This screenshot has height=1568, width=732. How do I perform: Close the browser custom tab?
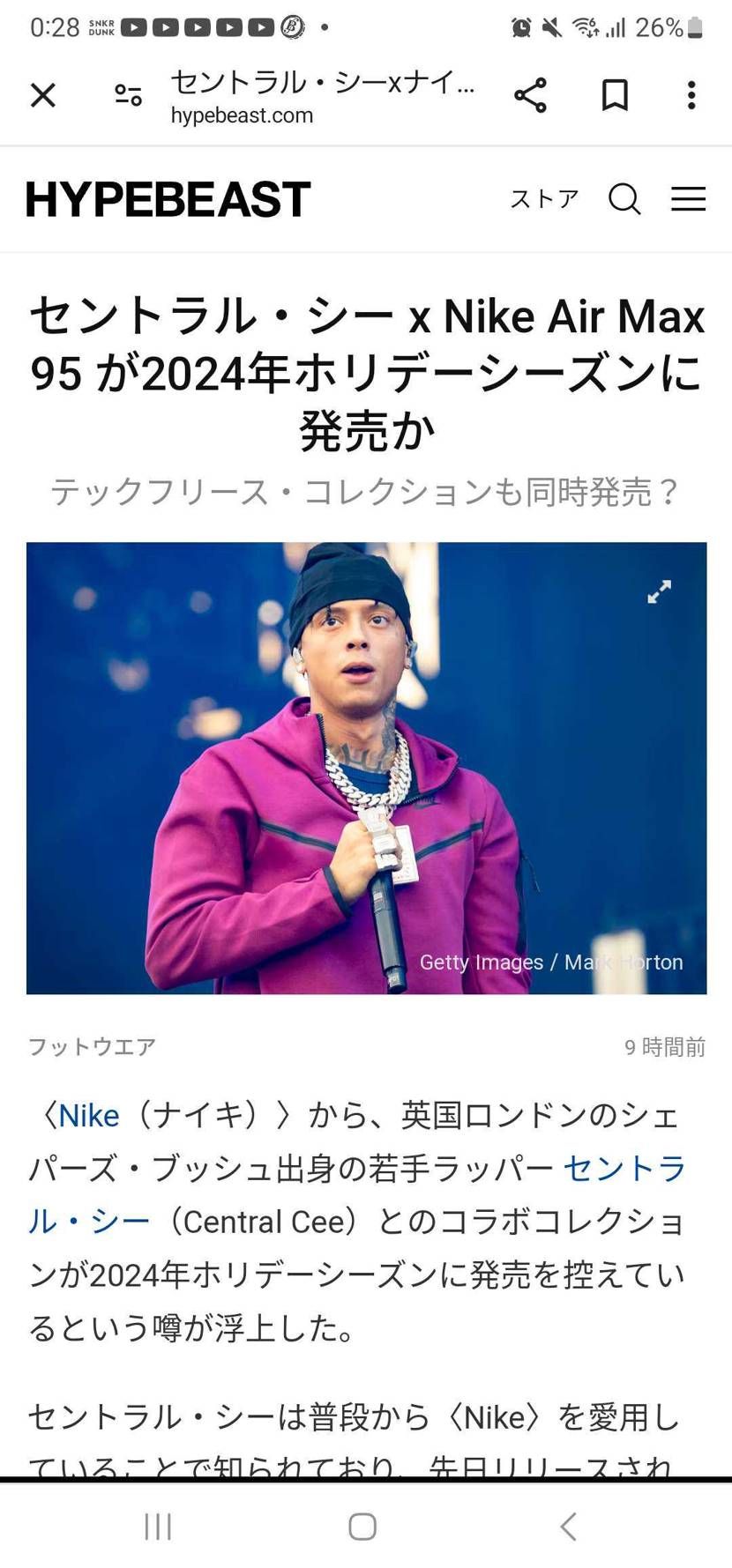point(42,95)
